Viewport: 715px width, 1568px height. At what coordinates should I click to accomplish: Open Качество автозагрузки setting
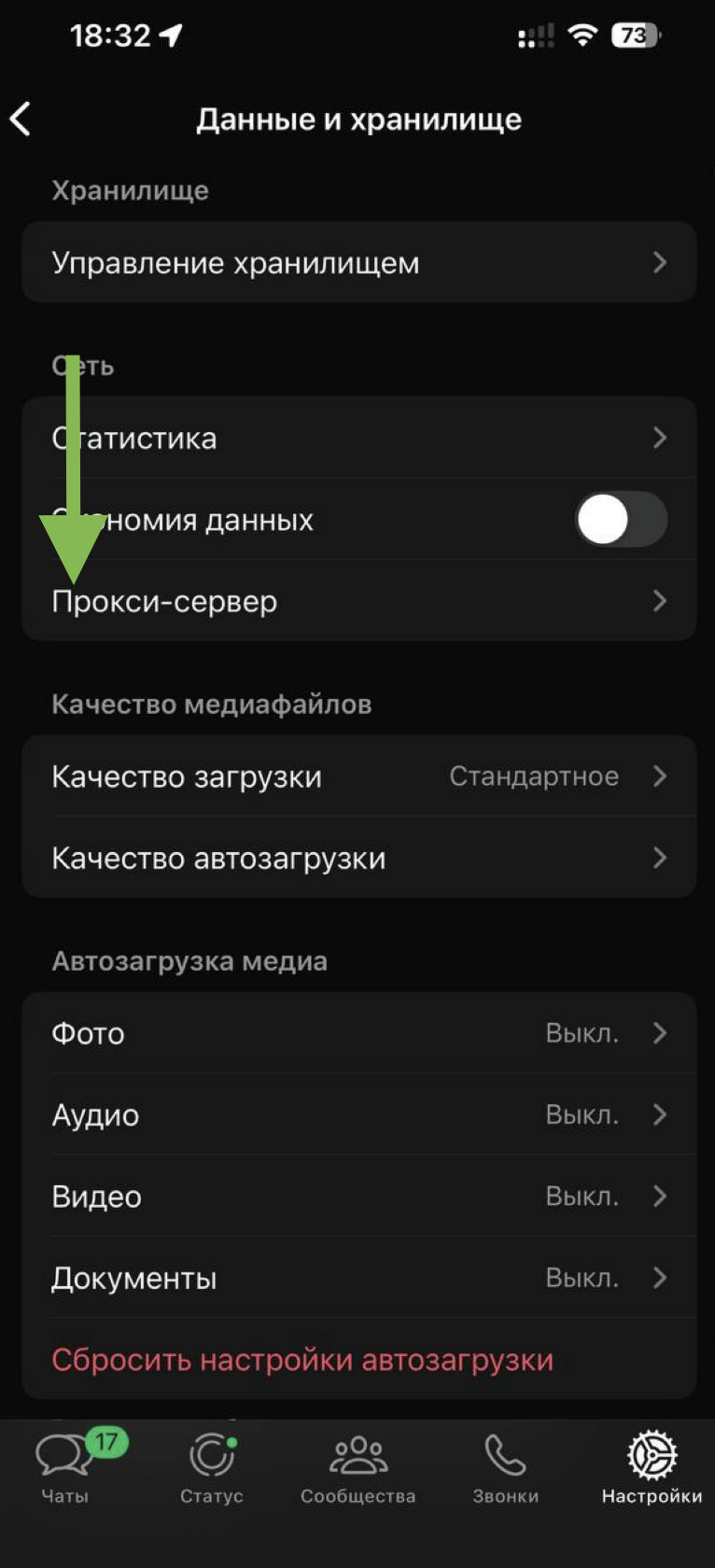point(358,858)
